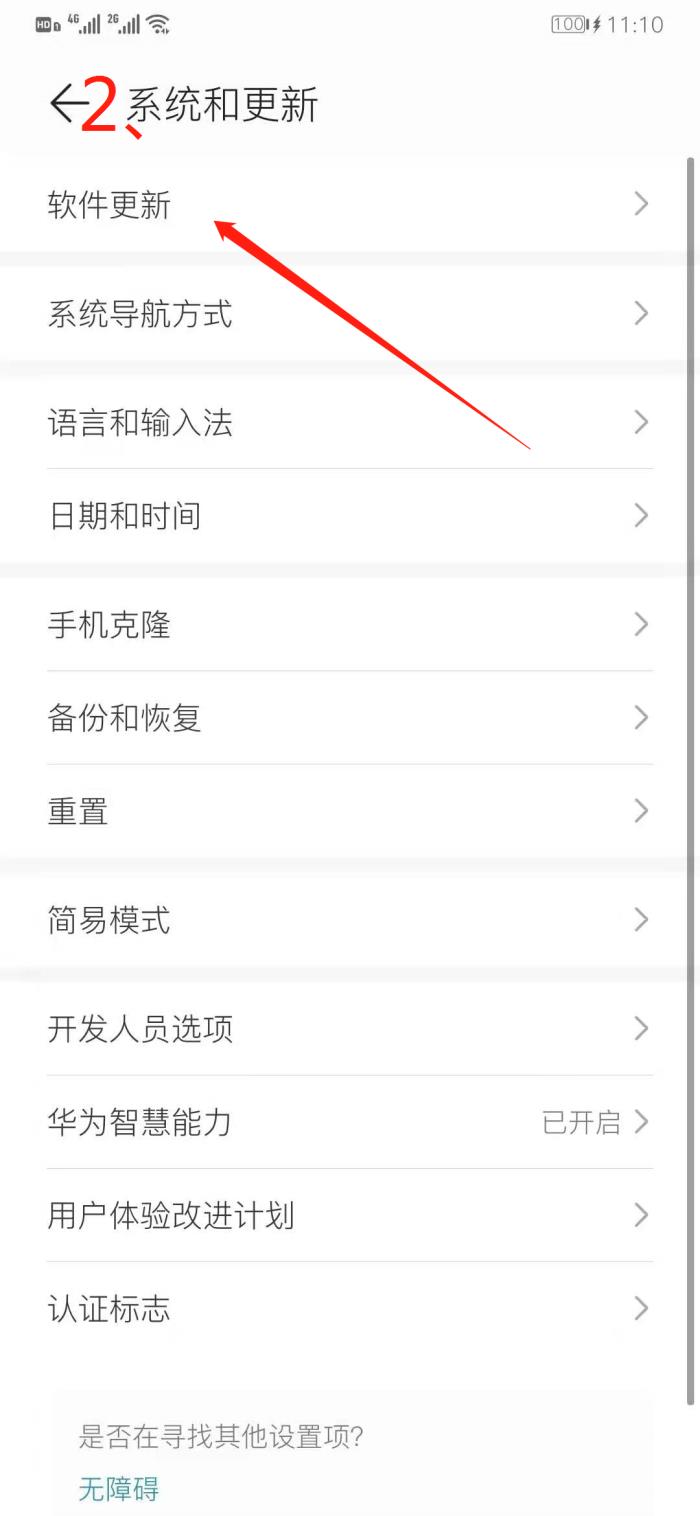This screenshot has width=700, height=1516.
Task: Open 认证标志 page
Action: (x=350, y=1308)
